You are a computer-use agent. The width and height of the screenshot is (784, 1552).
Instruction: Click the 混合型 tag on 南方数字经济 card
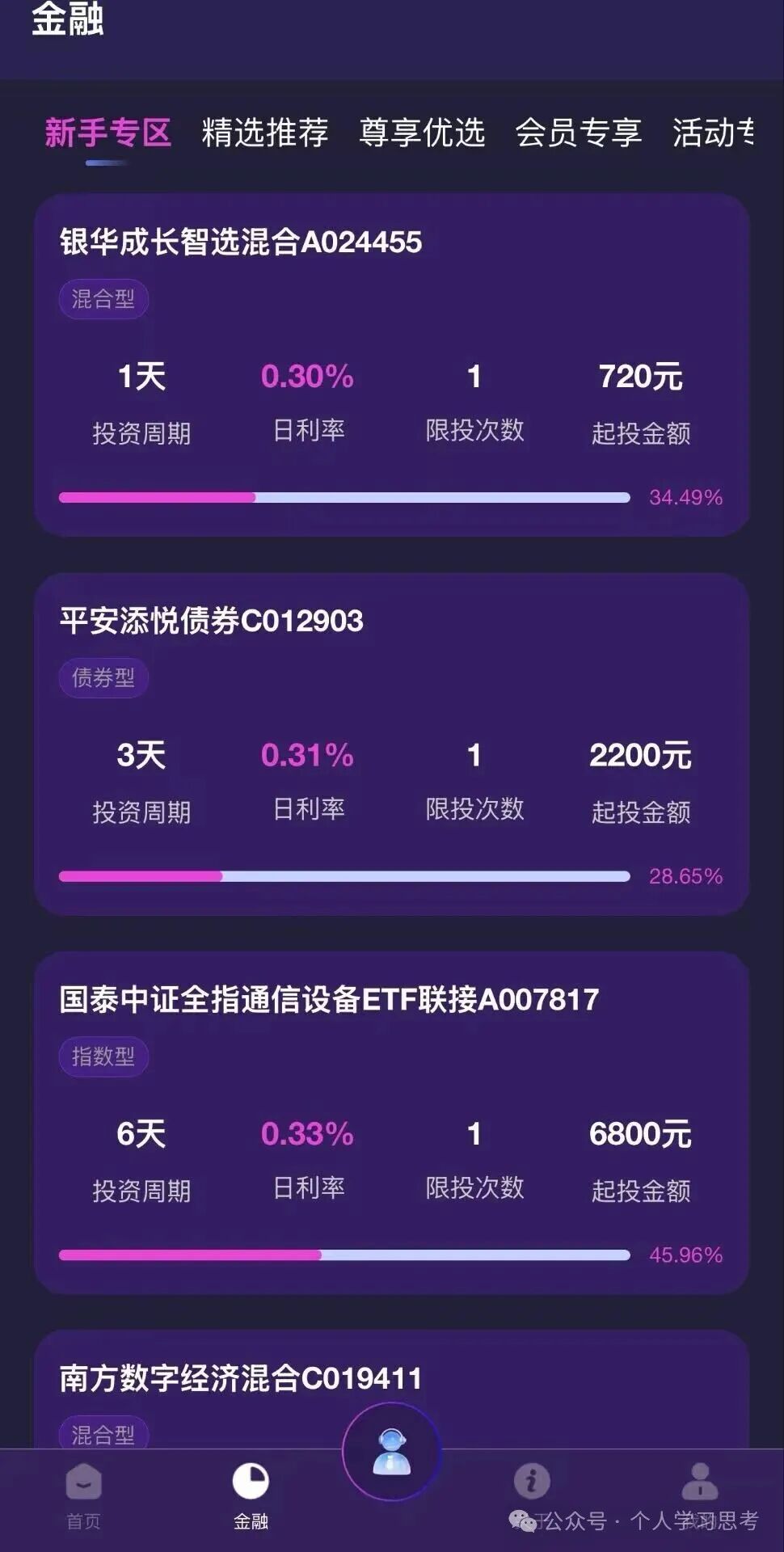pos(104,1432)
